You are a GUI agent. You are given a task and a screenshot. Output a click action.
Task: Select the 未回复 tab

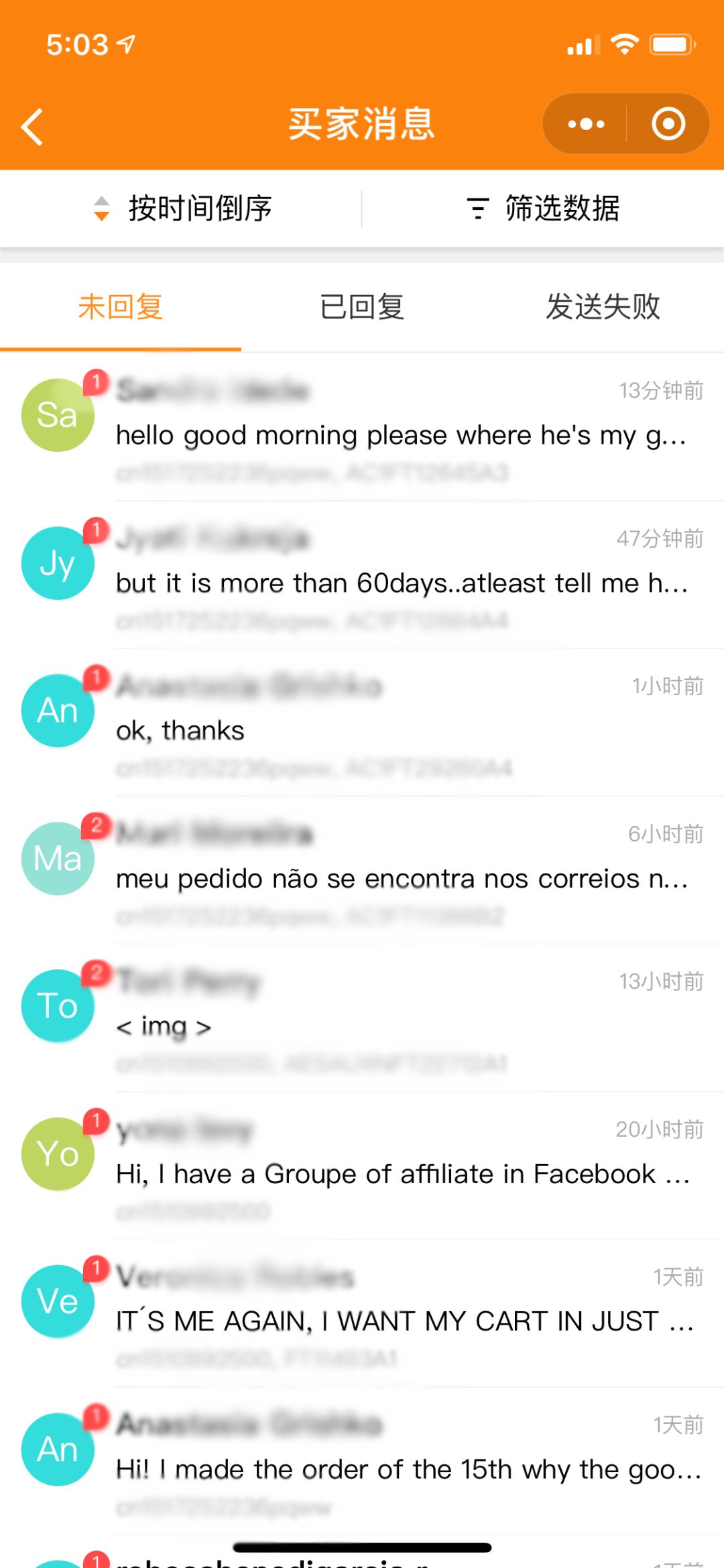pos(121,307)
